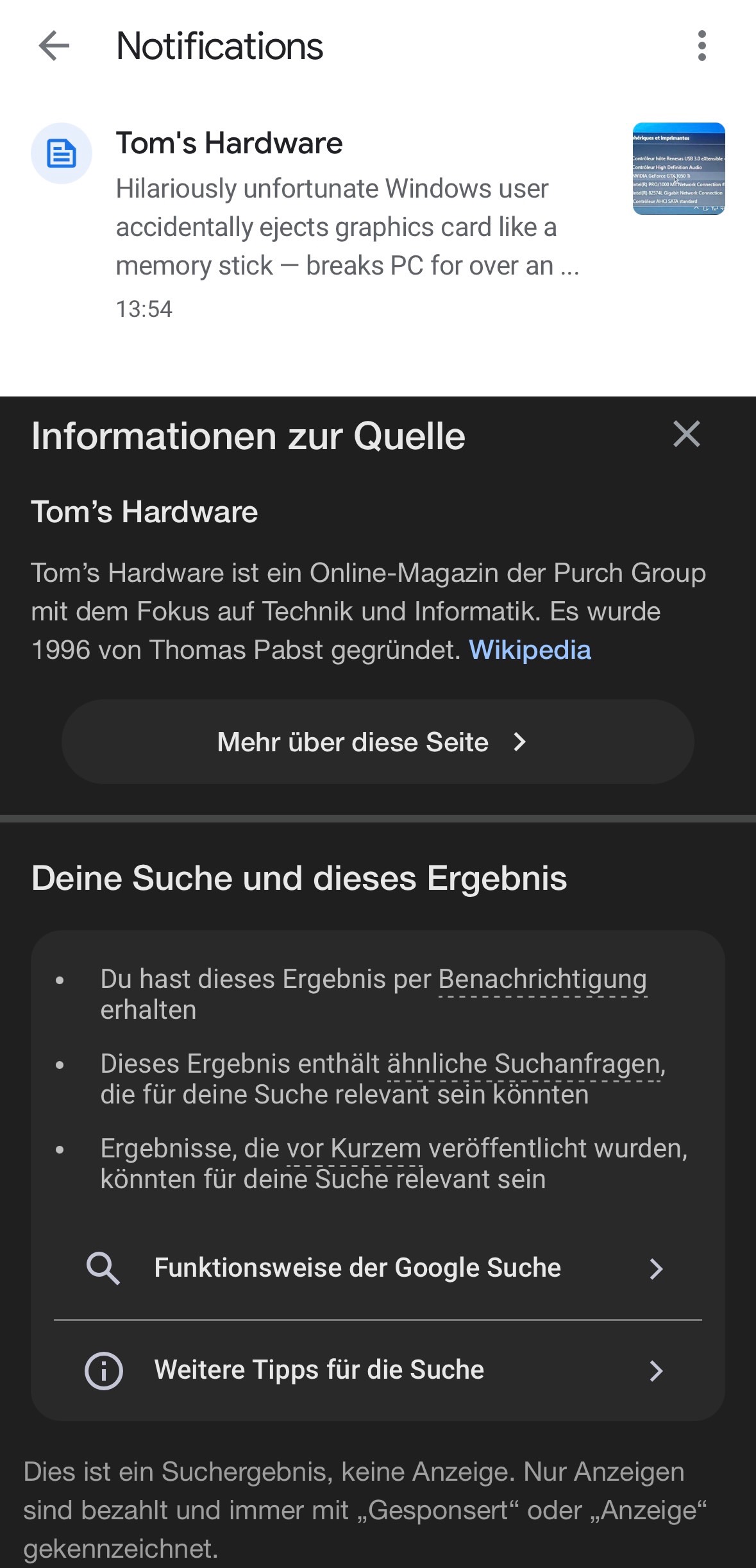
Task: Close the Informationen zur Quelle panel
Action: pyautogui.click(x=686, y=434)
